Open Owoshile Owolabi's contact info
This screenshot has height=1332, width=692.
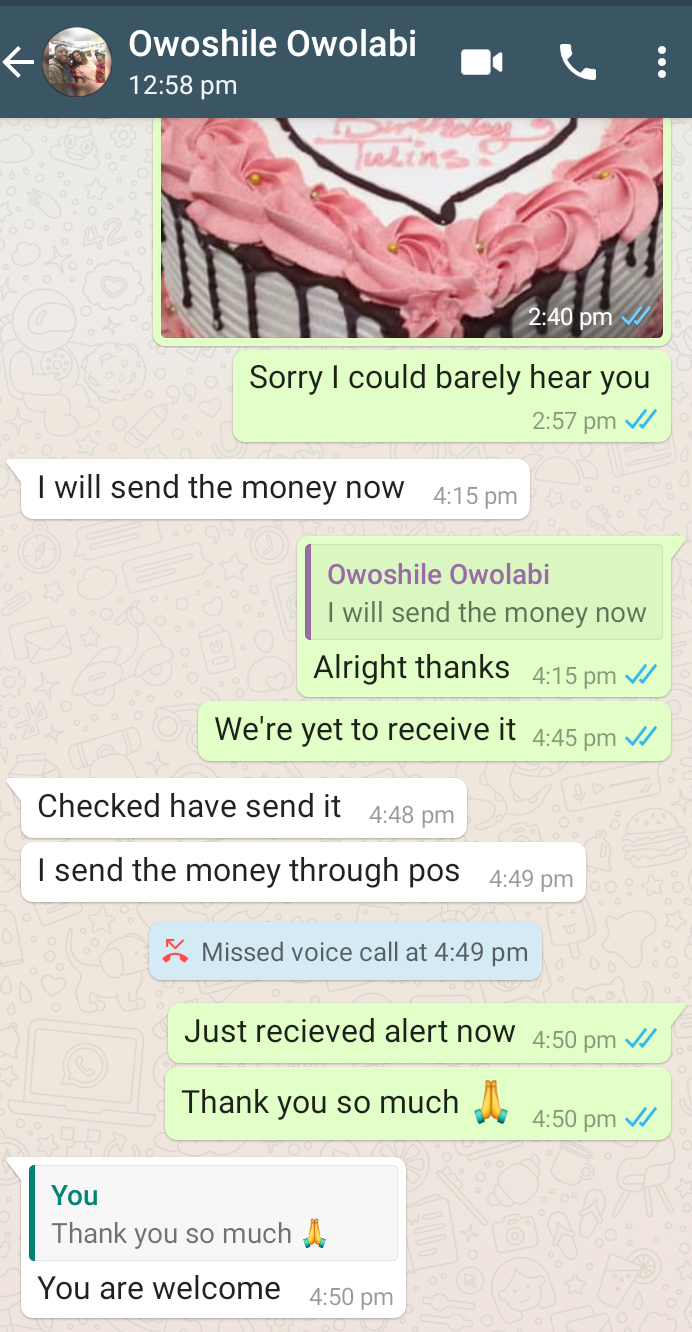click(x=272, y=61)
